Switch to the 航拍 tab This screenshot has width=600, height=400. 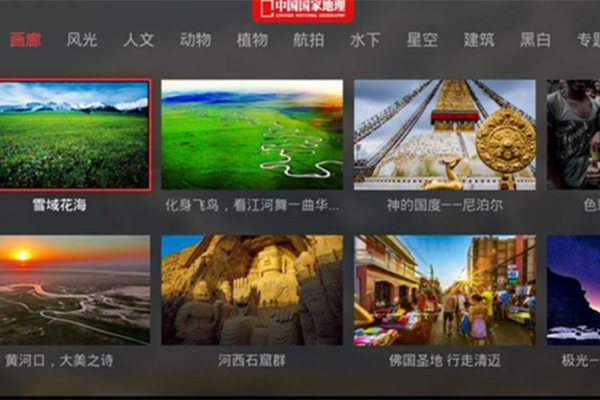pos(308,40)
